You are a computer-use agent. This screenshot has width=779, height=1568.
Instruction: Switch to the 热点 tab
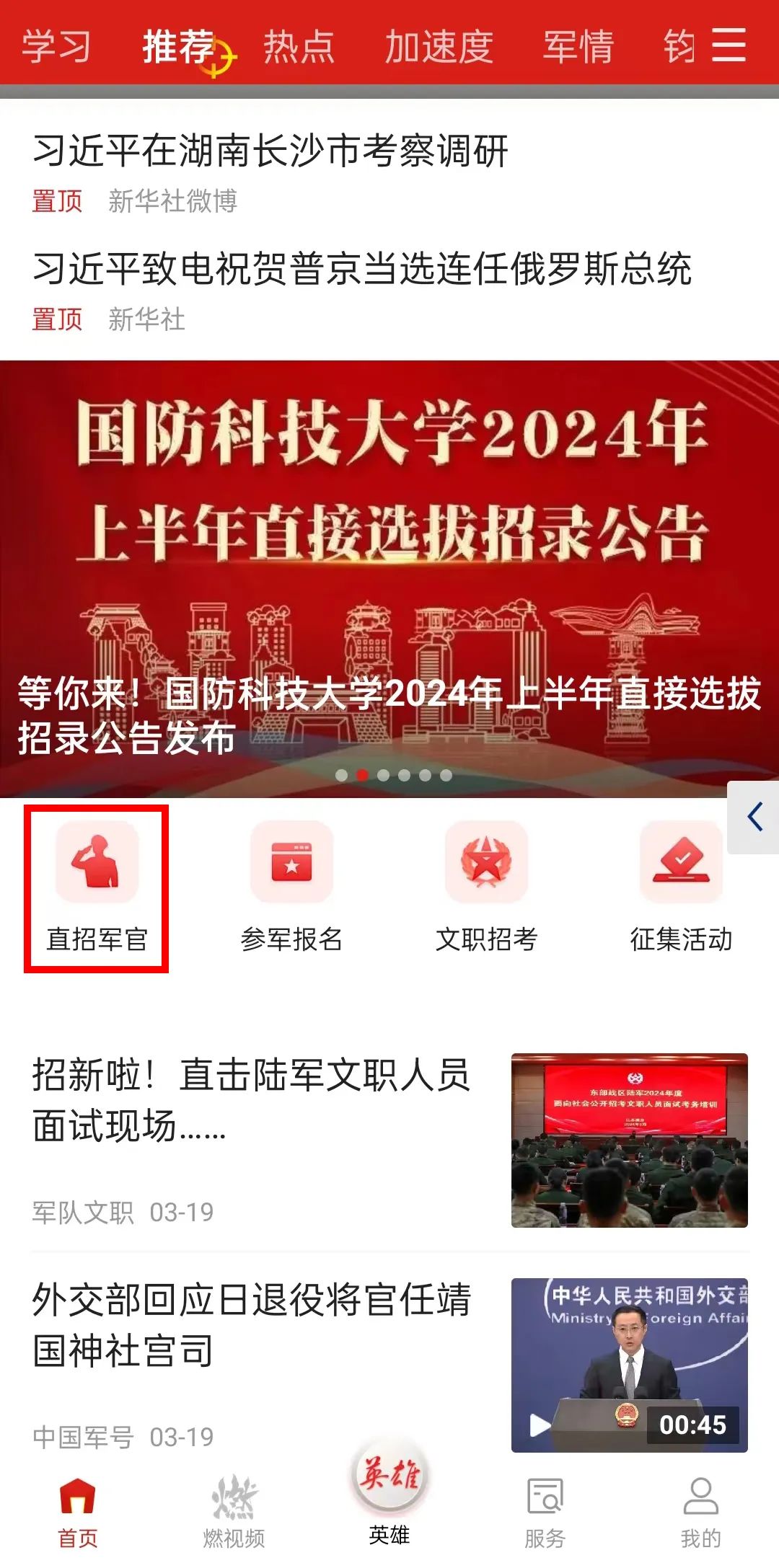(299, 47)
